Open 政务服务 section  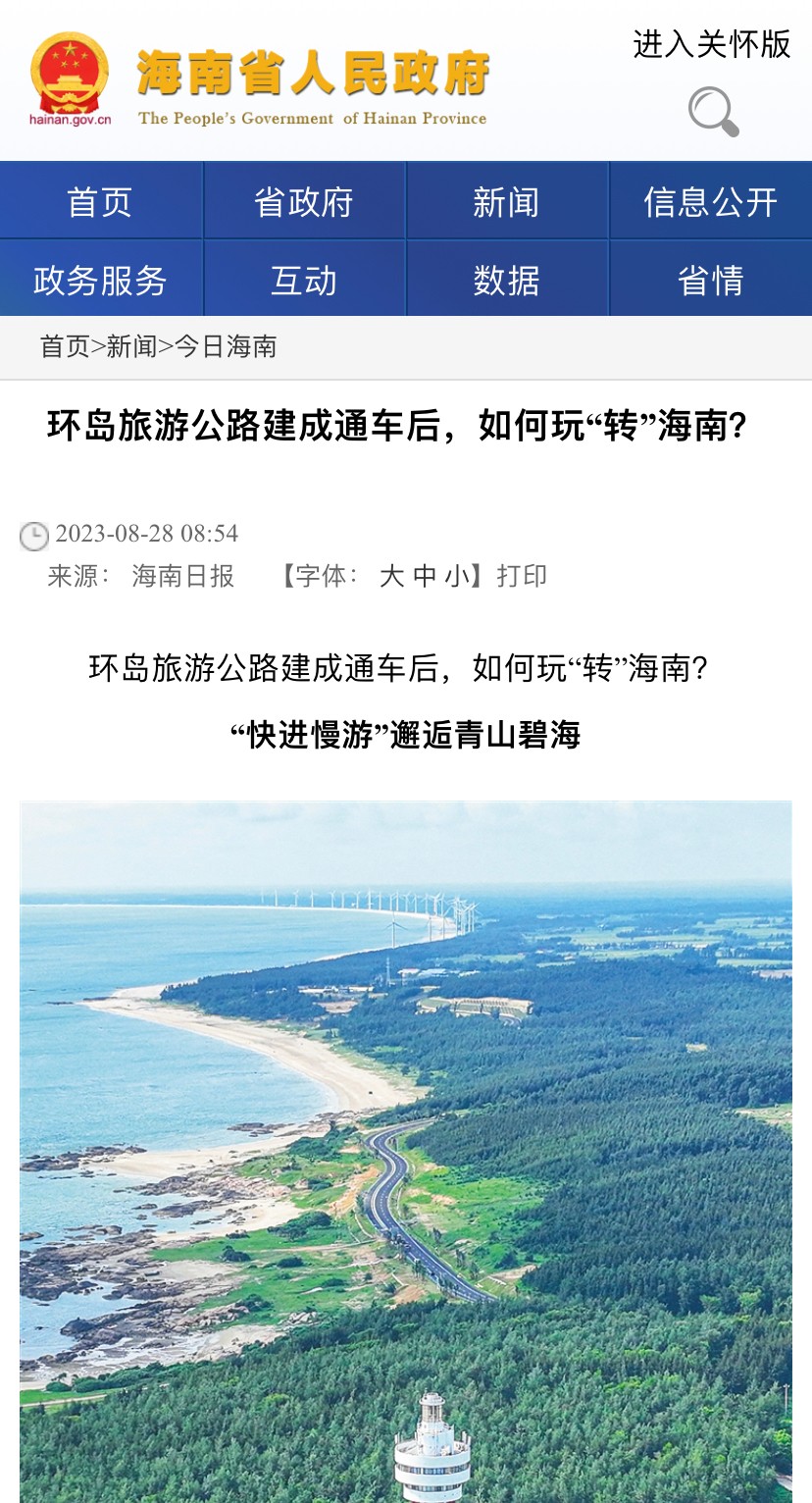(x=100, y=281)
